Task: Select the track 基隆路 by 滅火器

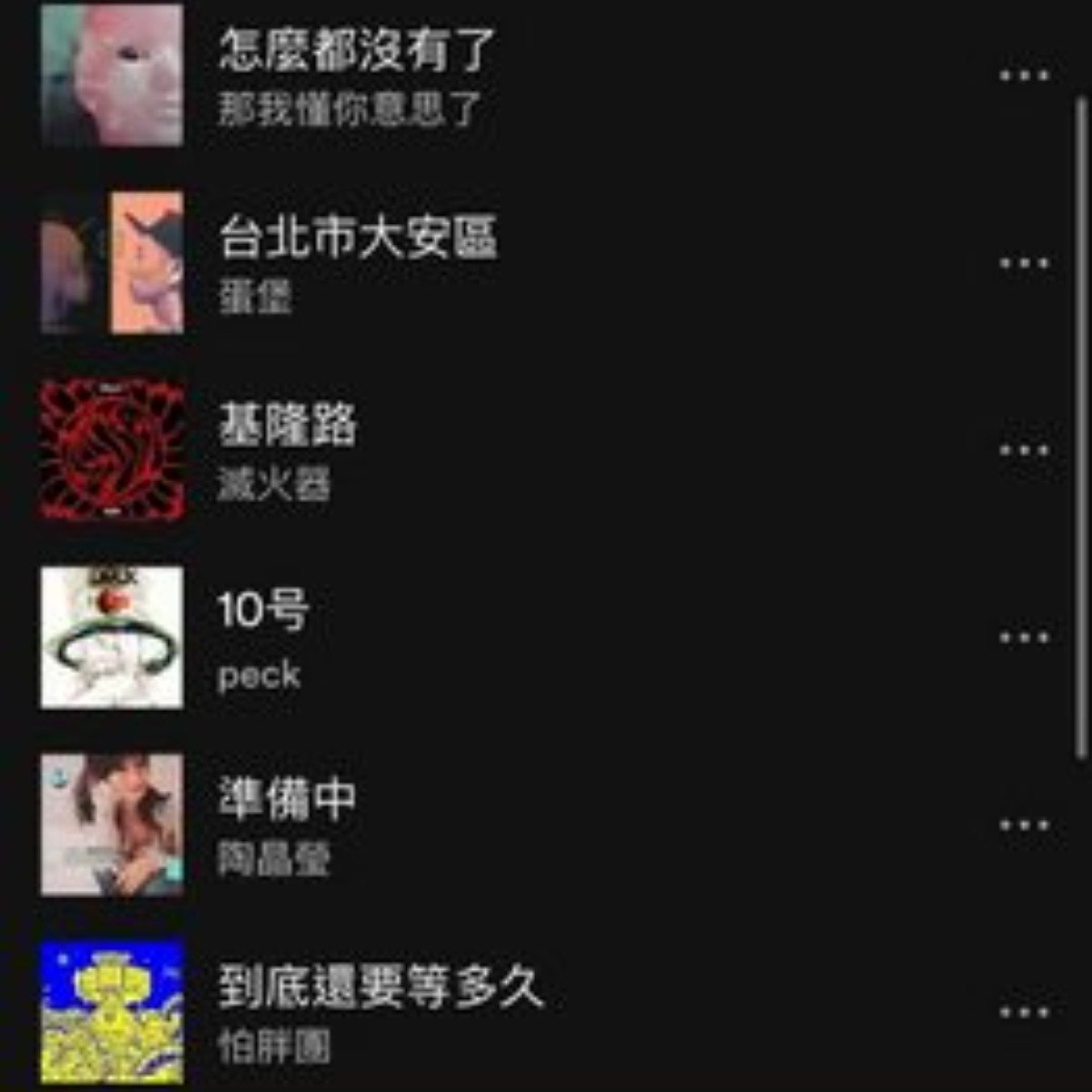Action: (x=288, y=426)
